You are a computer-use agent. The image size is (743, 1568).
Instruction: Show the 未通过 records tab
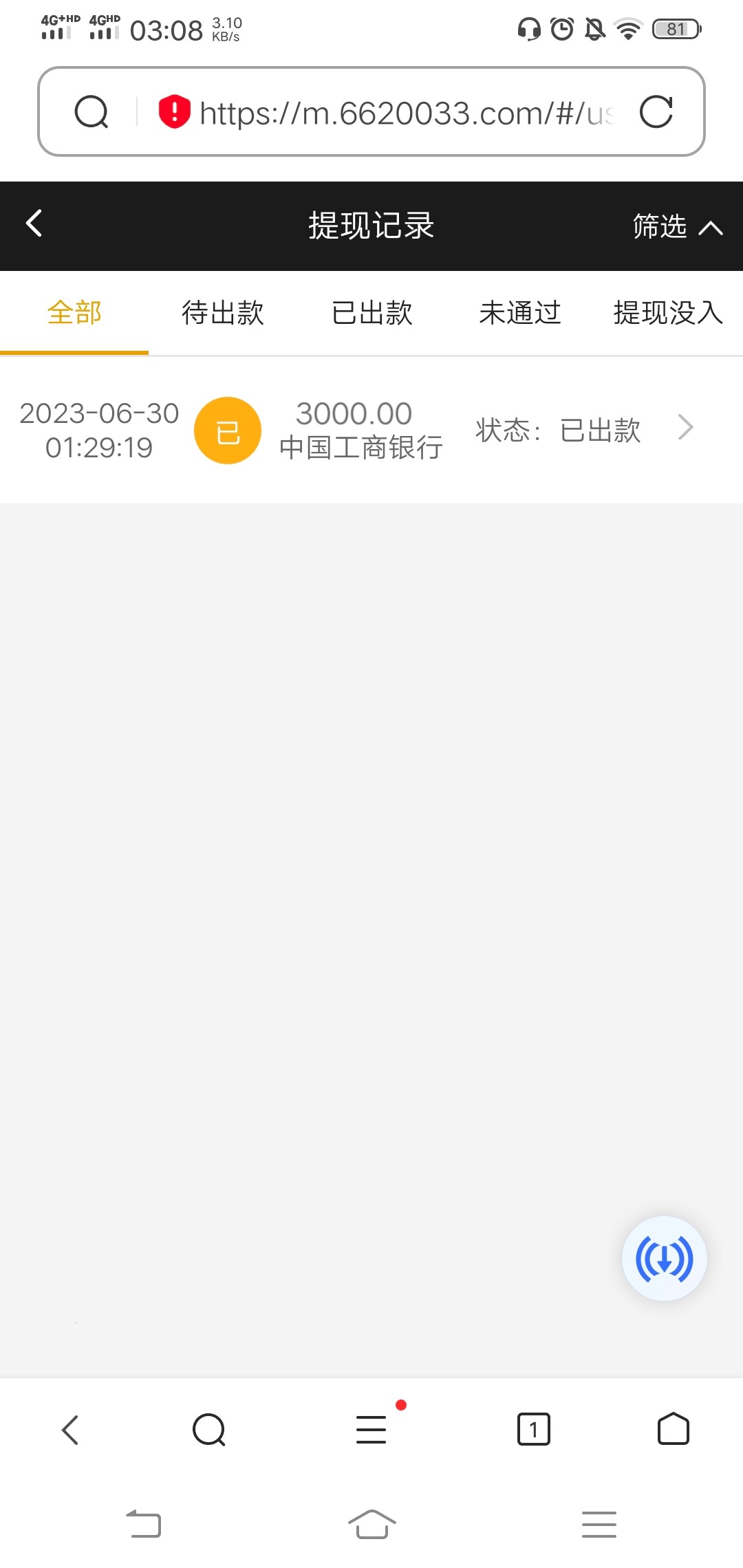point(520,313)
